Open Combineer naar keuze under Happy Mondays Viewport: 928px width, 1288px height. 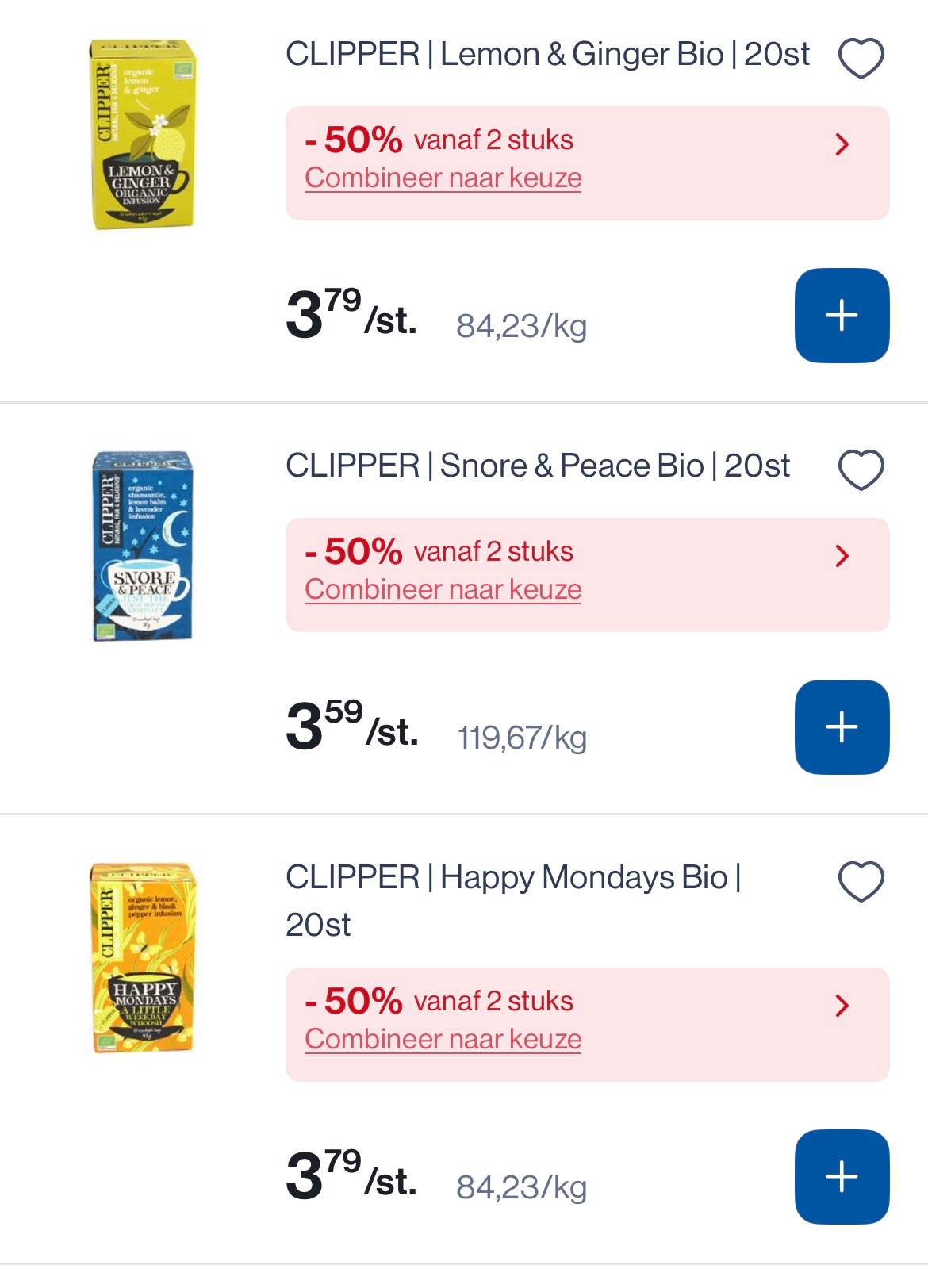pyautogui.click(x=443, y=1039)
